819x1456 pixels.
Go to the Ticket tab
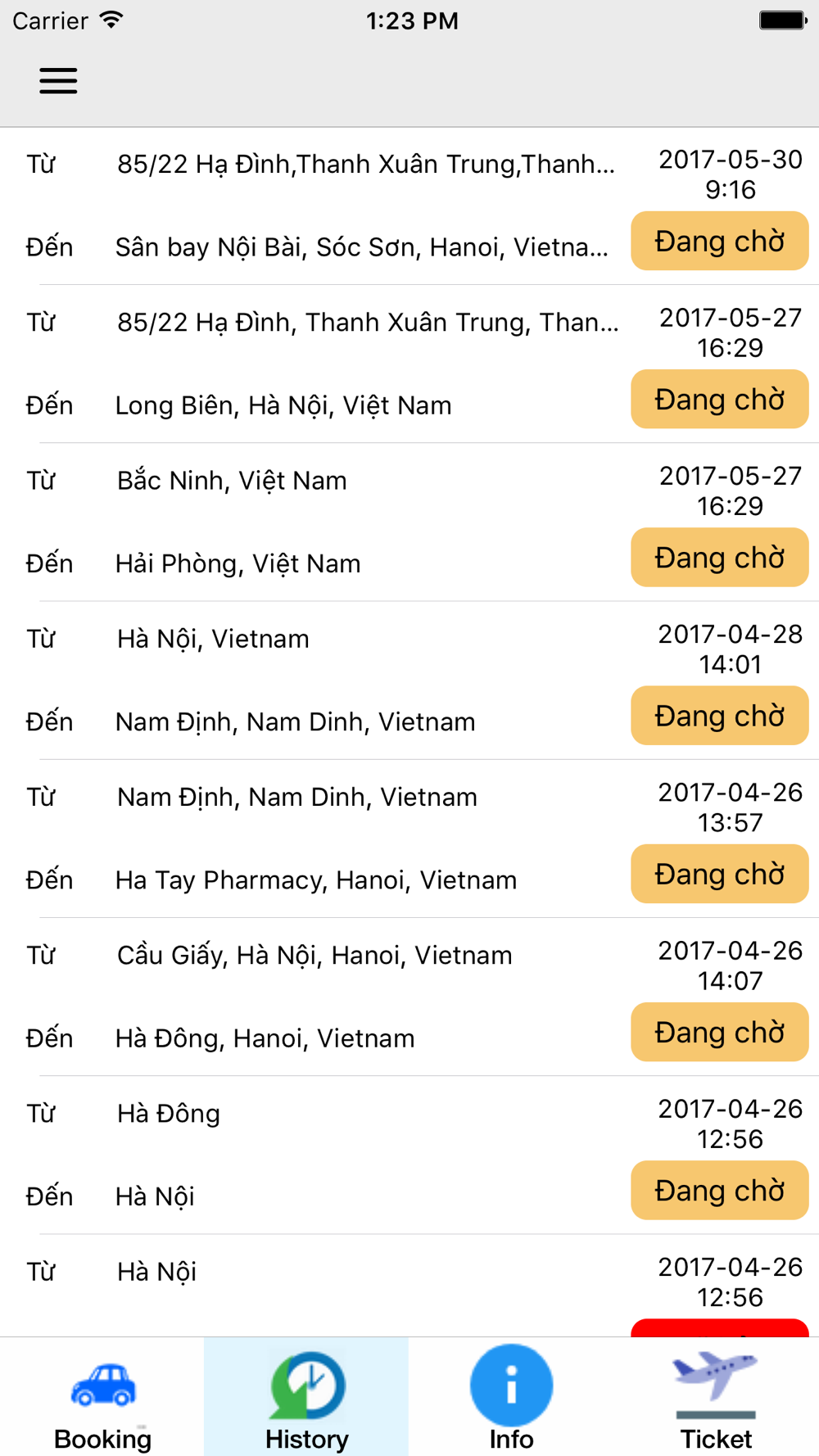pyautogui.click(x=716, y=1397)
